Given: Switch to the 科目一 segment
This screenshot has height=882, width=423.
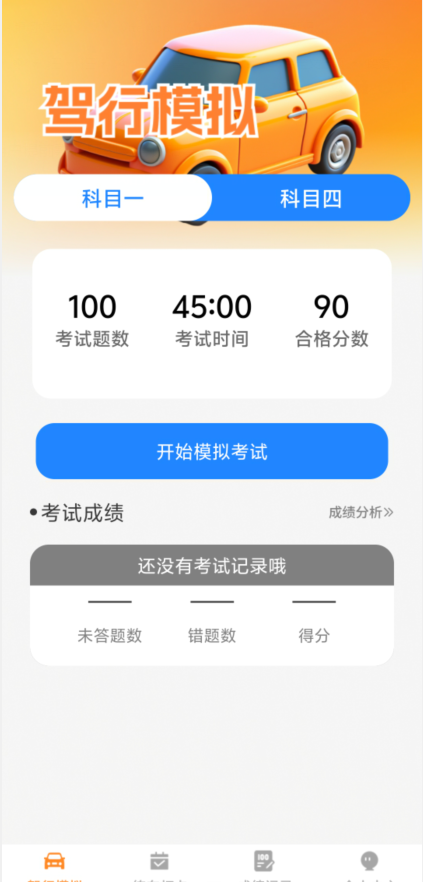Looking at the screenshot, I should coord(112,198).
